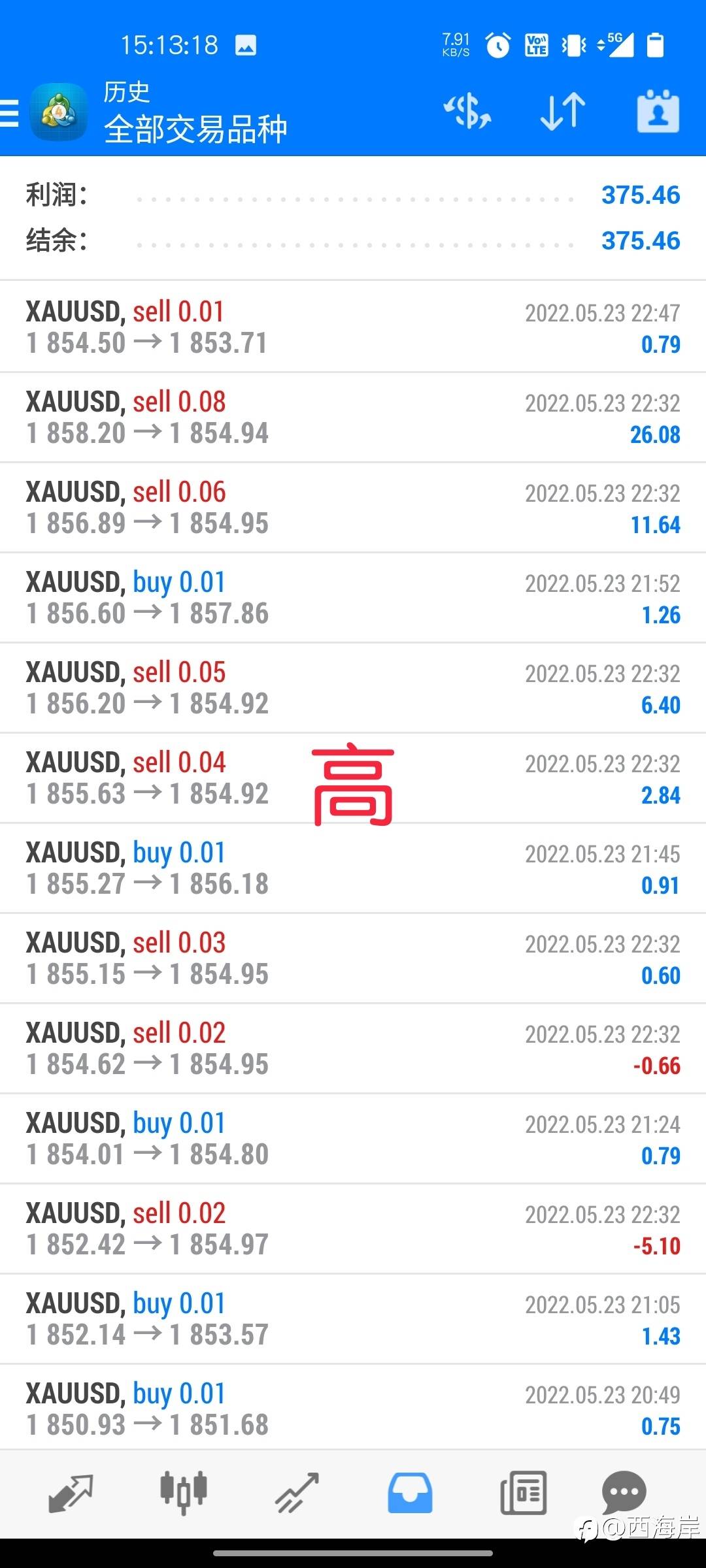
Task: Open the sort order arrows
Action: click(563, 111)
